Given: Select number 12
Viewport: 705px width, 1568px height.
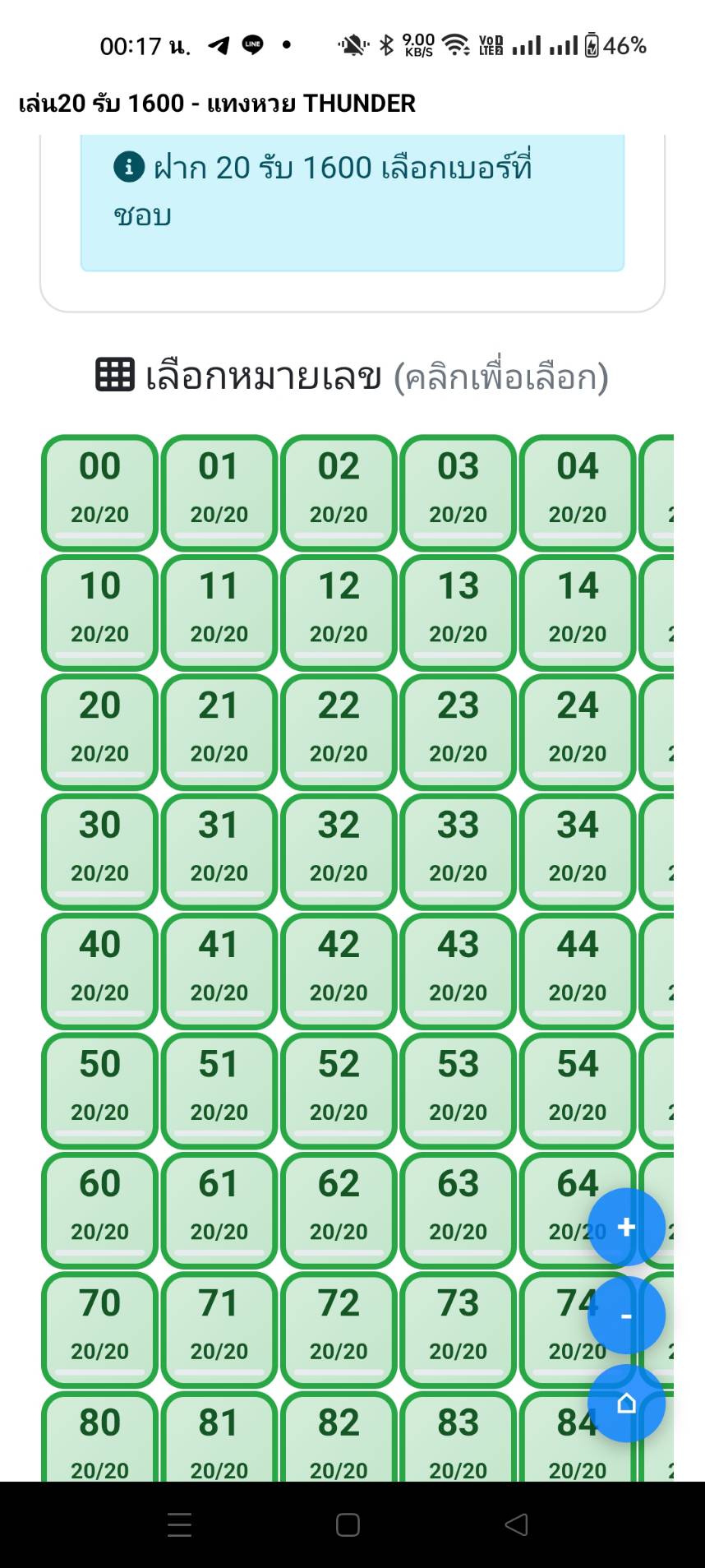Looking at the screenshot, I should point(339,613).
